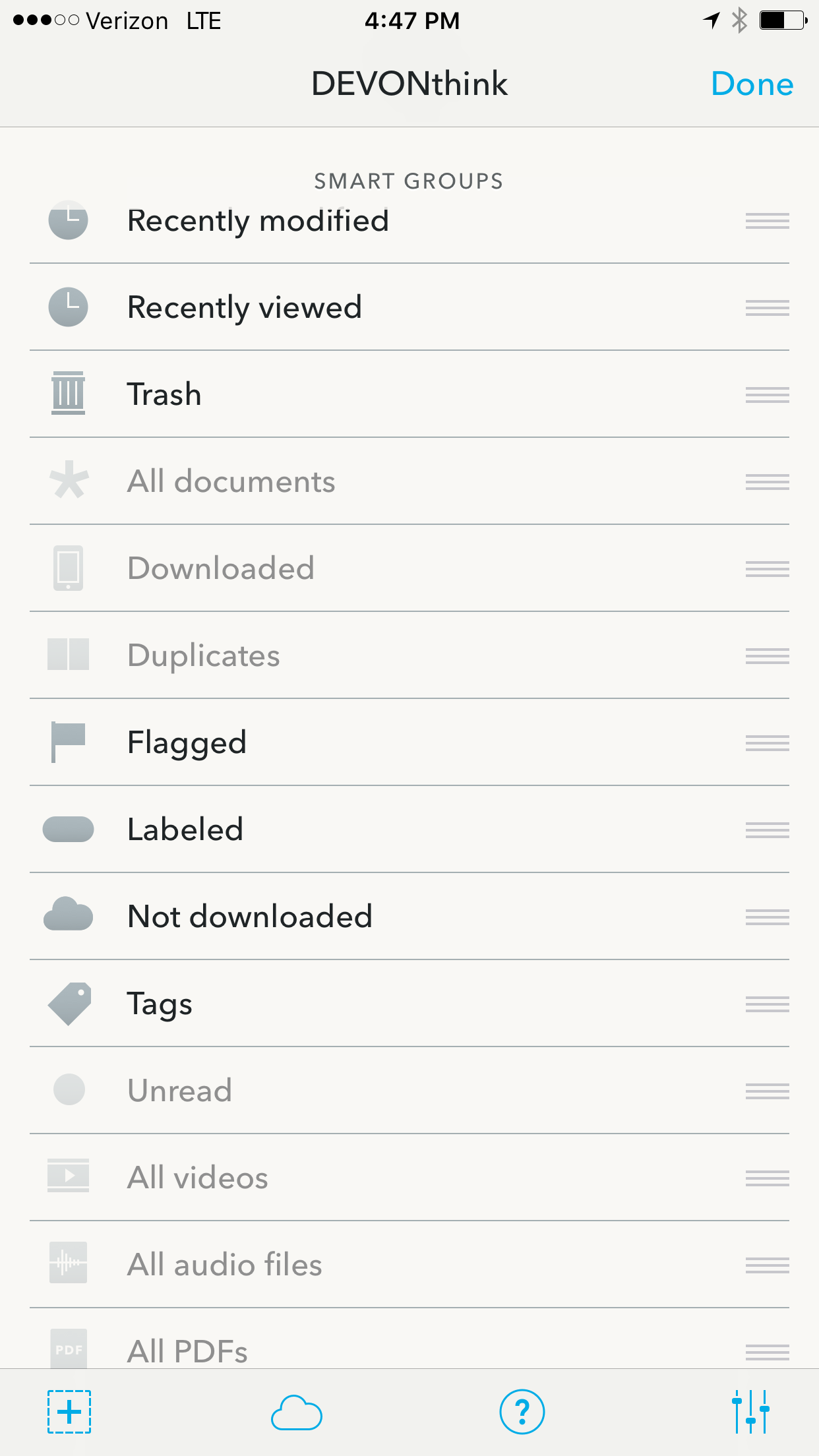The width and height of the screenshot is (819, 1456).
Task: Toggle the Not downloaded smart group
Action: pos(409,917)
